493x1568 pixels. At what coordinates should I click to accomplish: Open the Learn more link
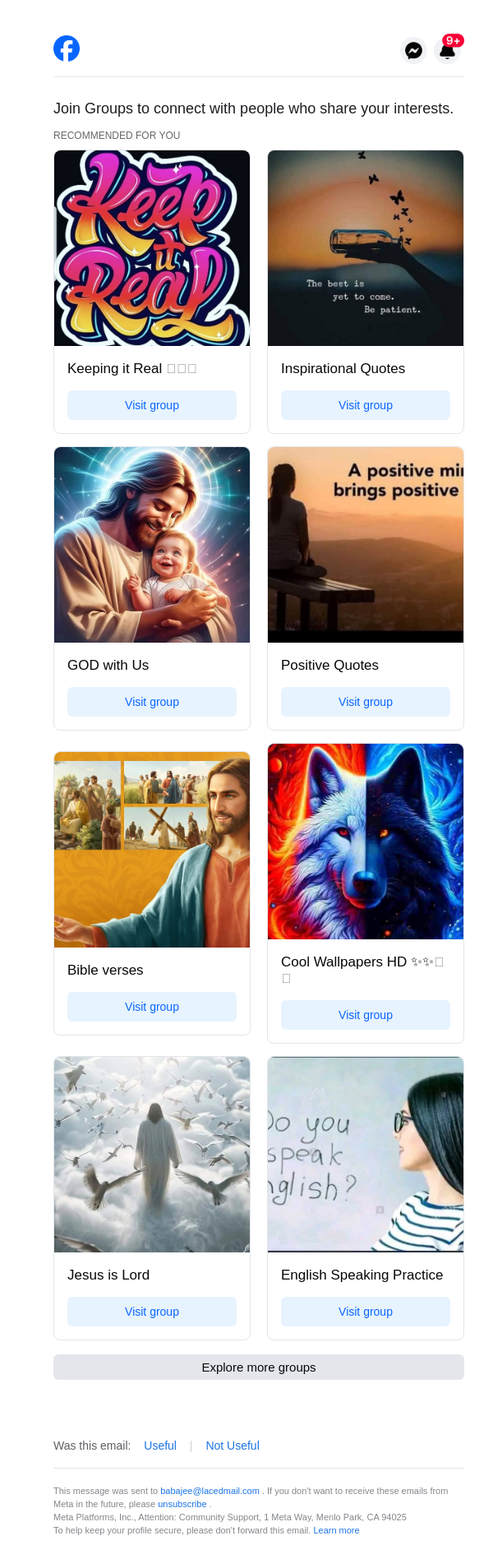click(x=336, y=1530)
